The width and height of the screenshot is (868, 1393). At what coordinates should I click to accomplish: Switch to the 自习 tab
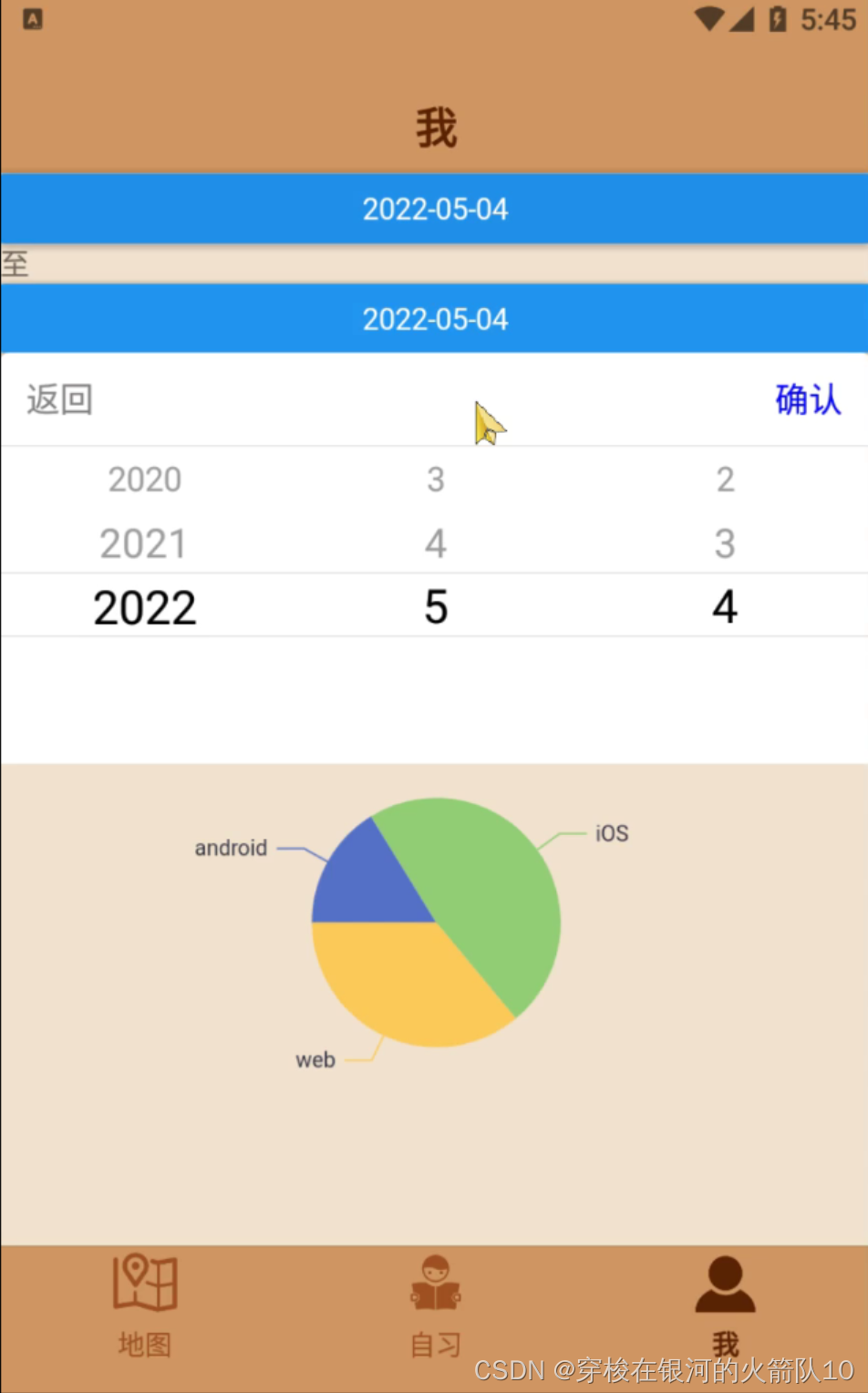(x=435, y=1304)
